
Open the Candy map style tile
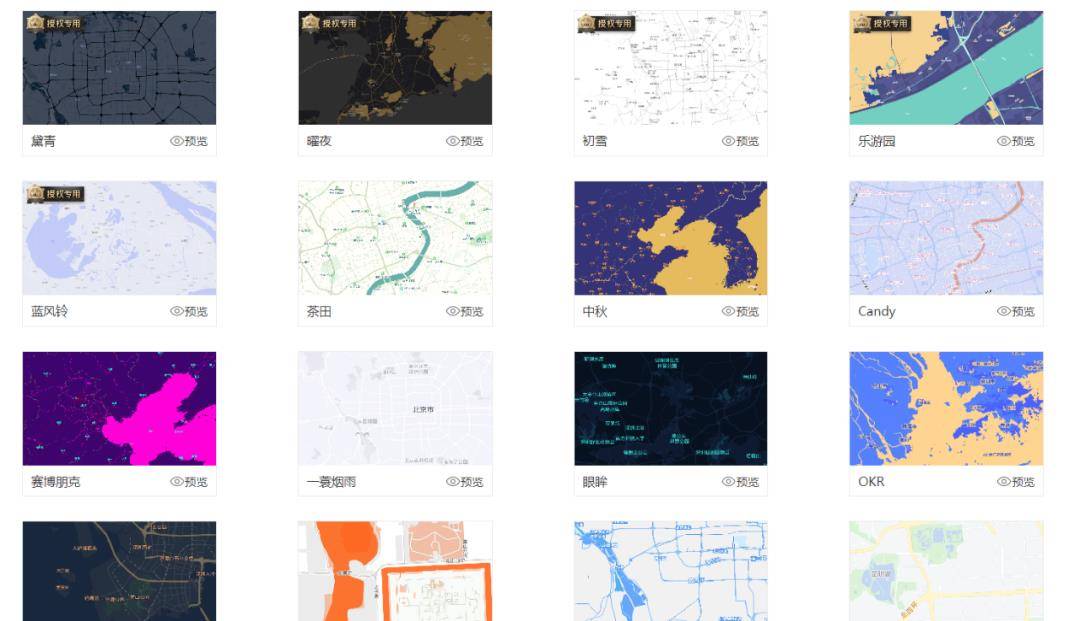click(946, 238)
